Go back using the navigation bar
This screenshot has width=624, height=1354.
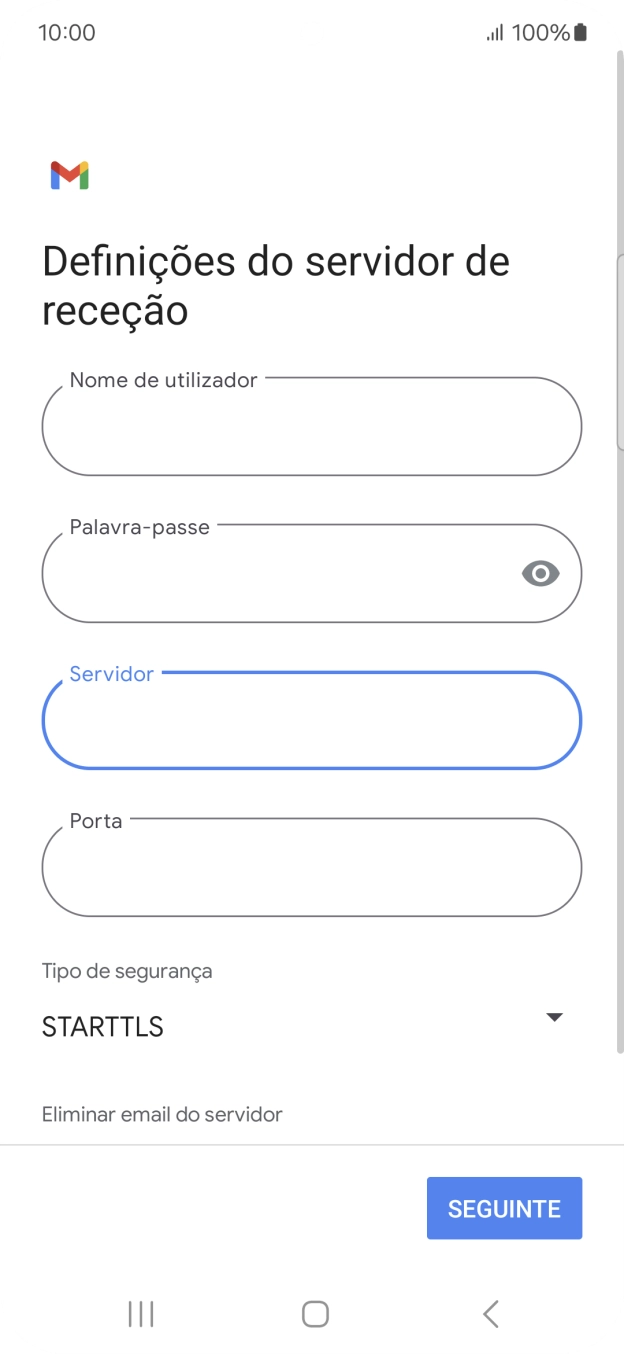pos(490,1313)
